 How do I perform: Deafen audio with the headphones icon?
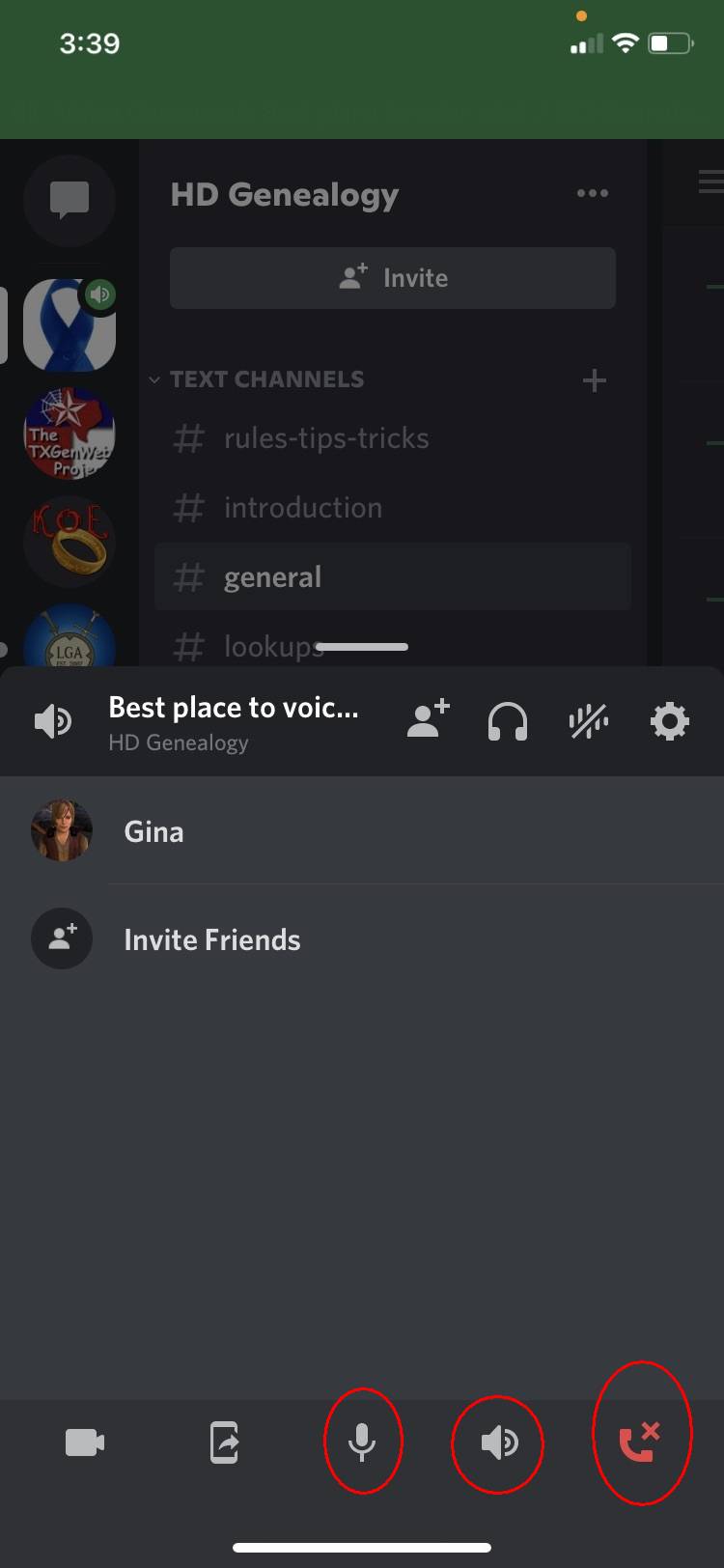pyautogui.click(x=508, y=721)
